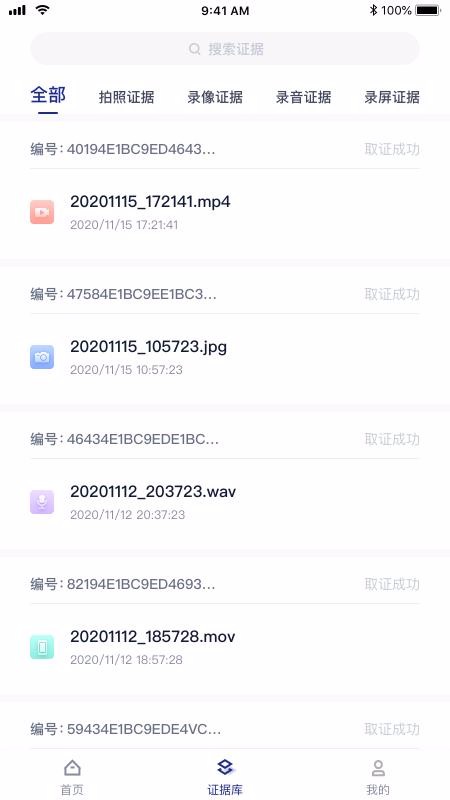Select the 证据库 bottom tab
Viewport: 450px width, 800px height.
pos(225,778)
